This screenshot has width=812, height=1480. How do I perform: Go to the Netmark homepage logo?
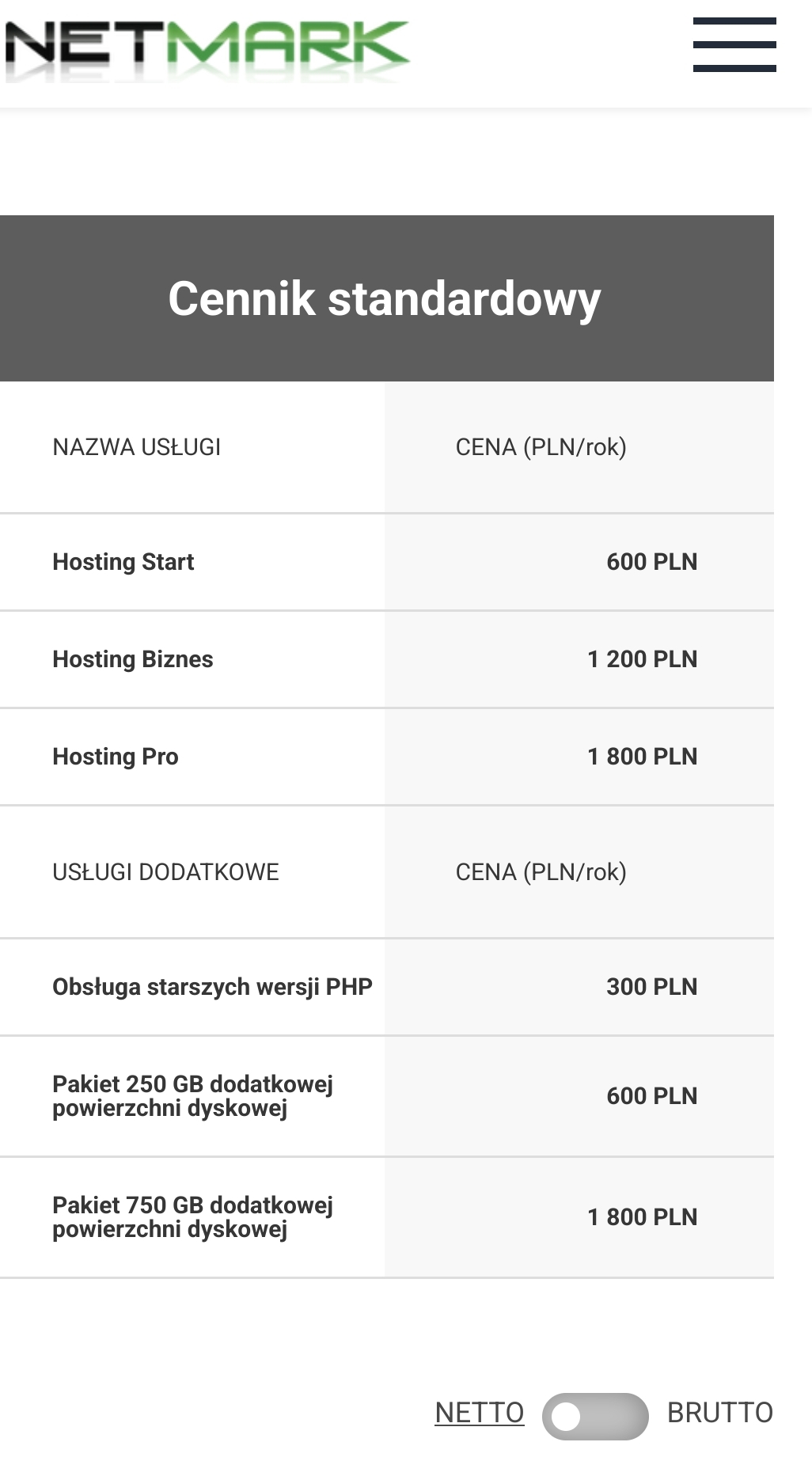(x=207, y=49)
